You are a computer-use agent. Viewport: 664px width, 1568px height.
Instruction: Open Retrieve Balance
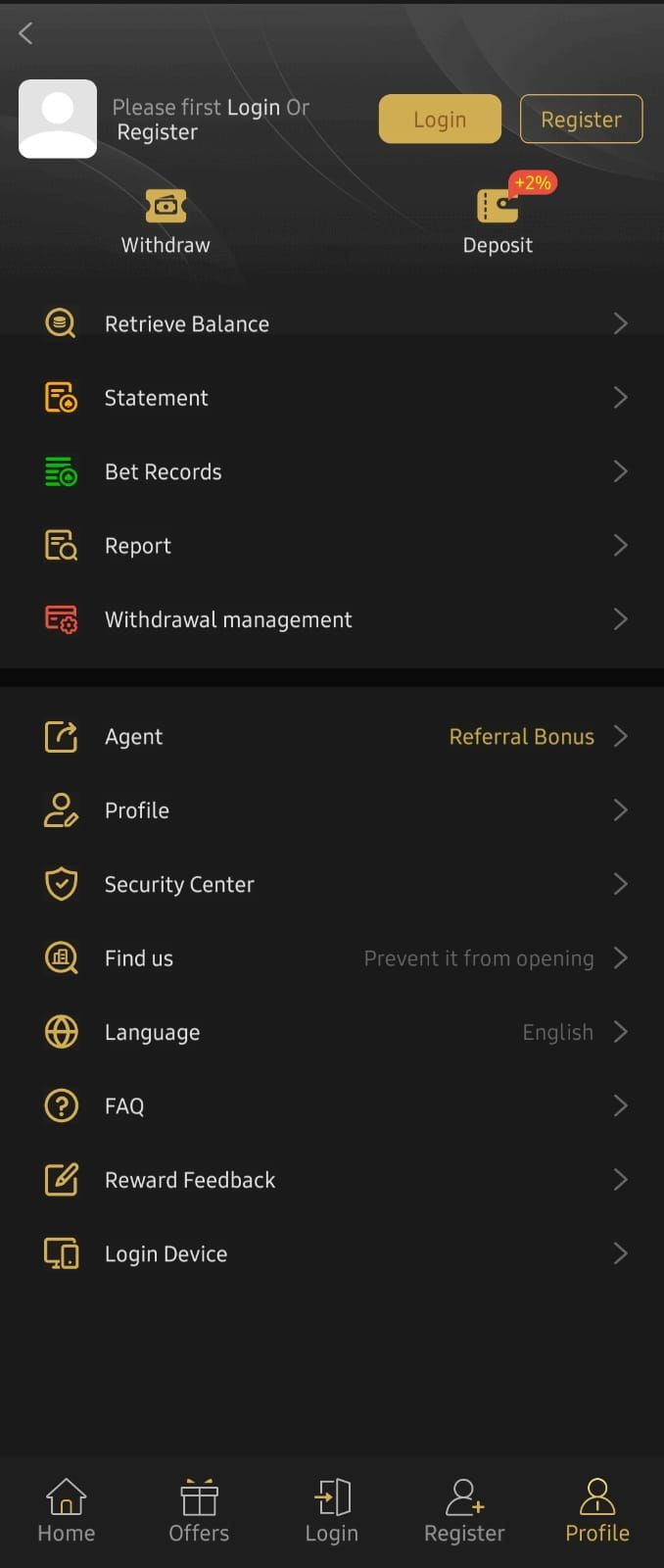click(x=332, y=323)
